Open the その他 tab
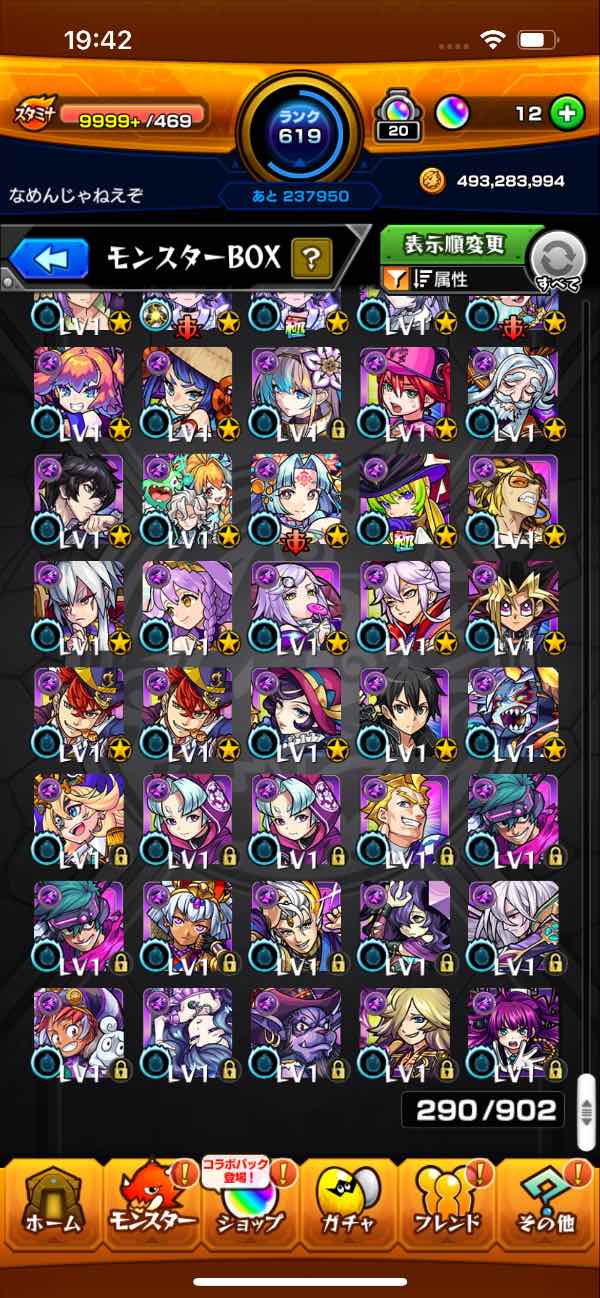600x1298 pixels. click(x=546, y=1199)
